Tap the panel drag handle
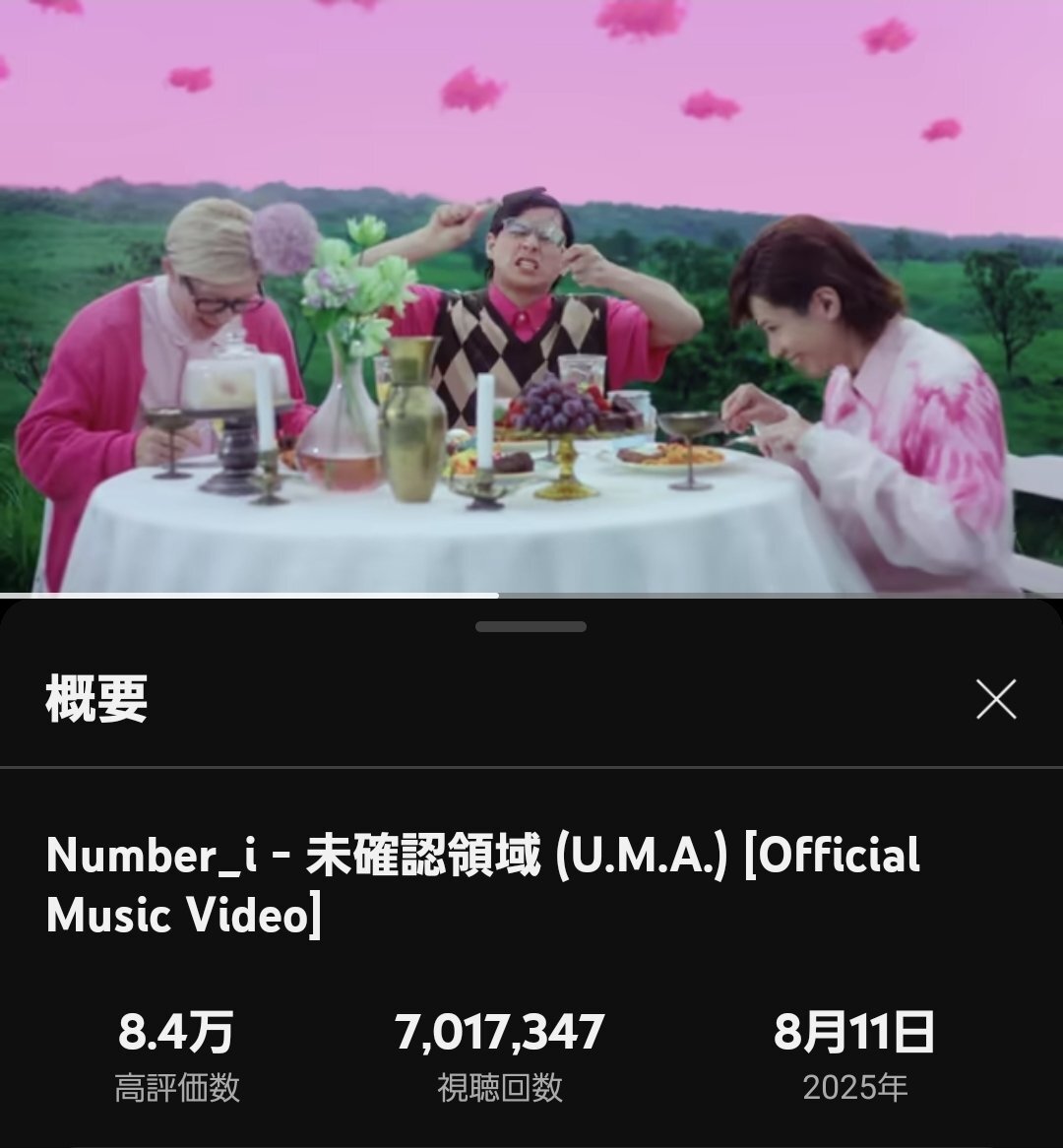This screenshot has height=1148, width=1063. coord(531,626)
